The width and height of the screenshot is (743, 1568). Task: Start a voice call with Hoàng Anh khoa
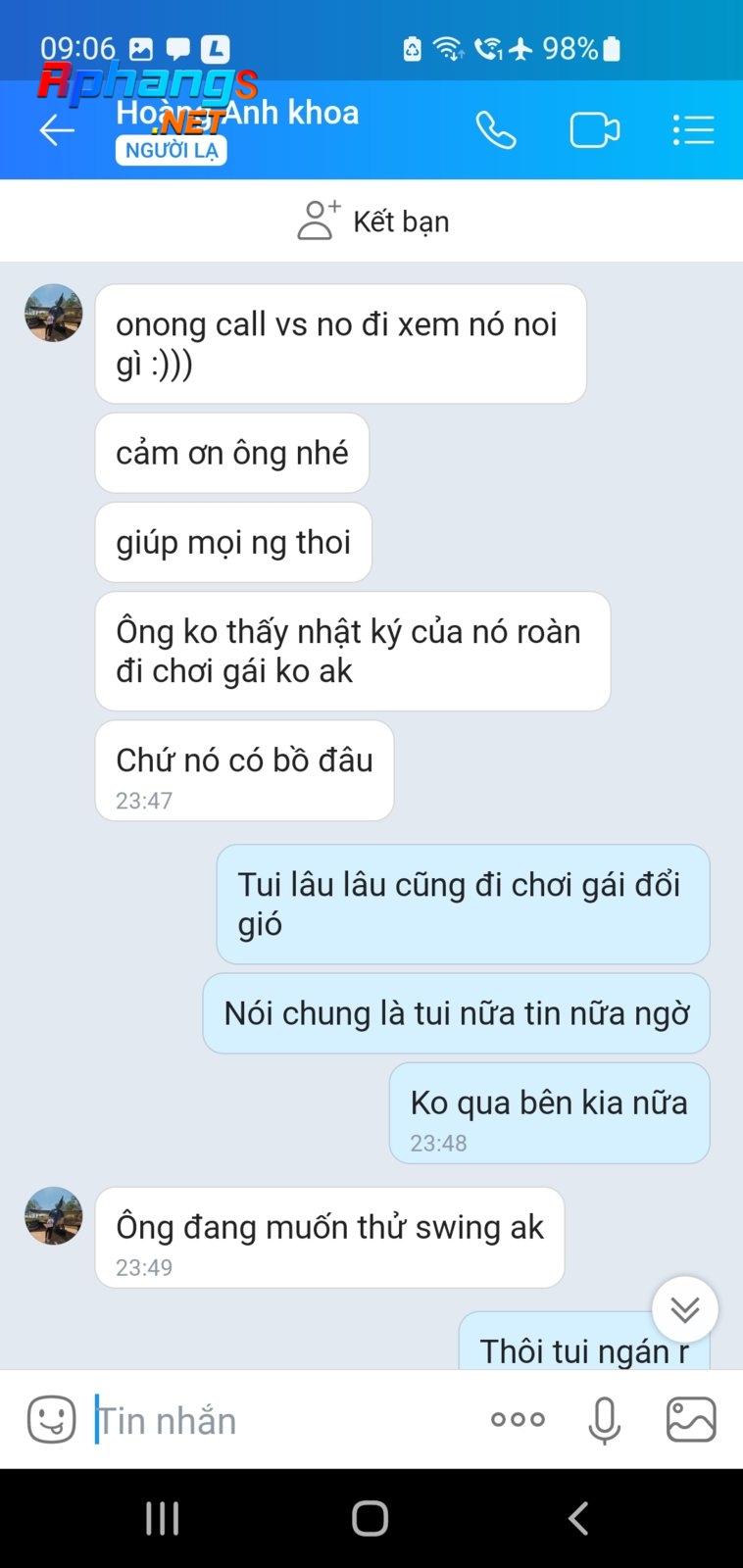pos(496,130)
